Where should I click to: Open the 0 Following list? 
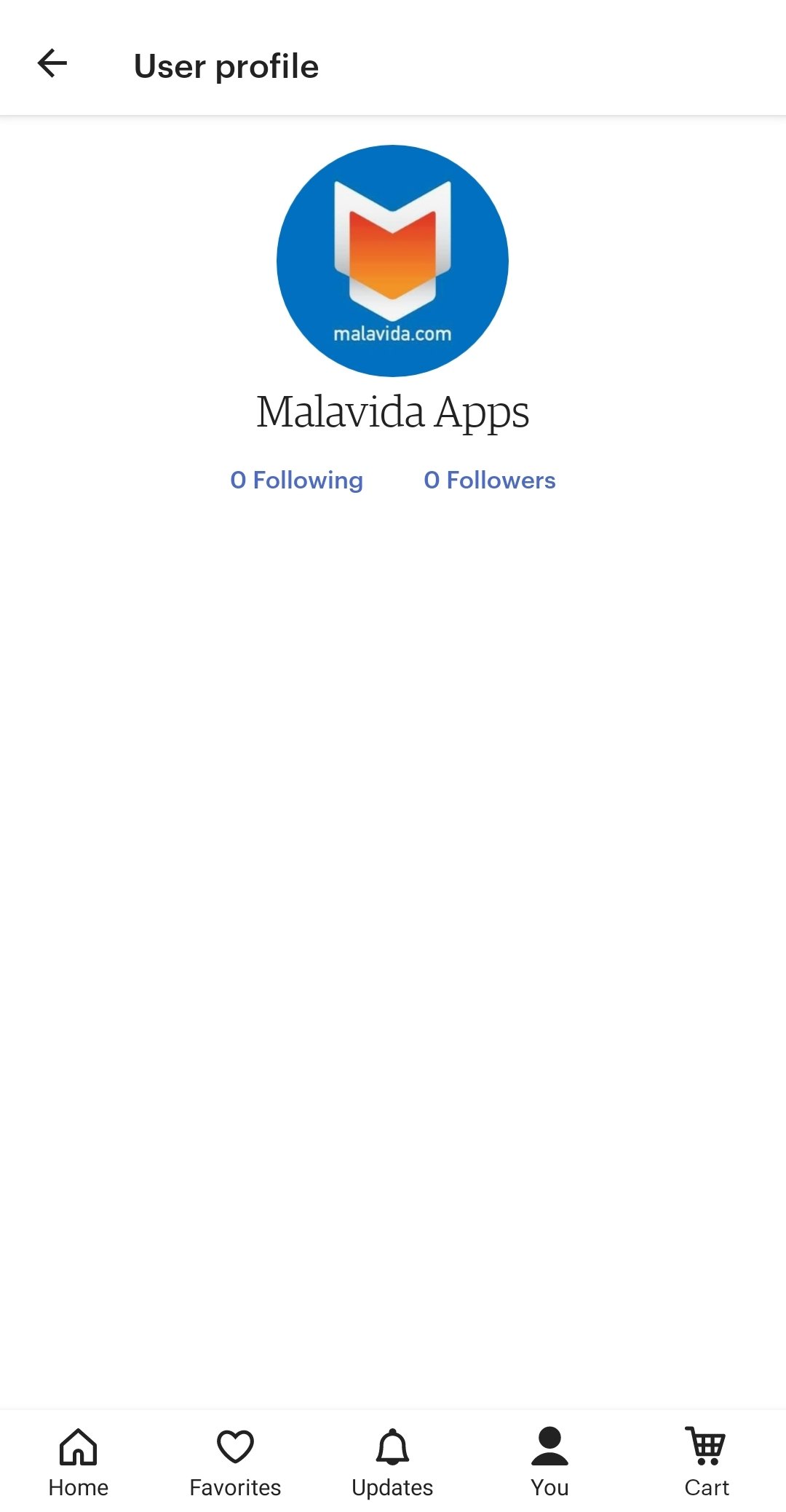point(297,480)
